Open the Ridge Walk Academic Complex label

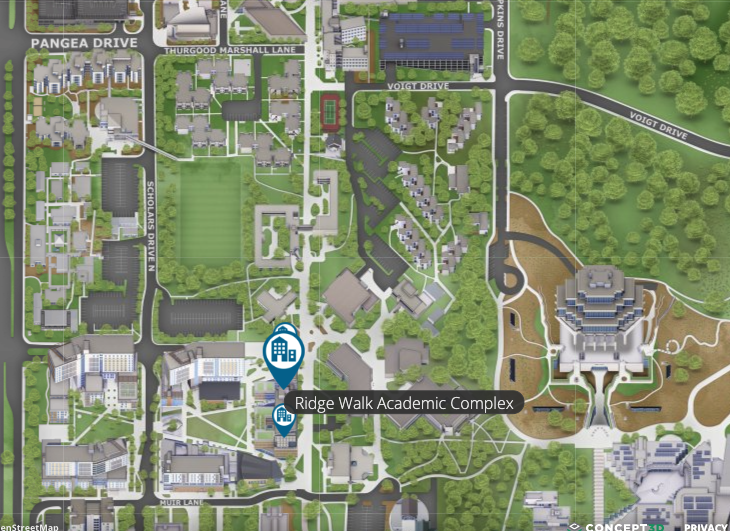(x=404, y=403)
